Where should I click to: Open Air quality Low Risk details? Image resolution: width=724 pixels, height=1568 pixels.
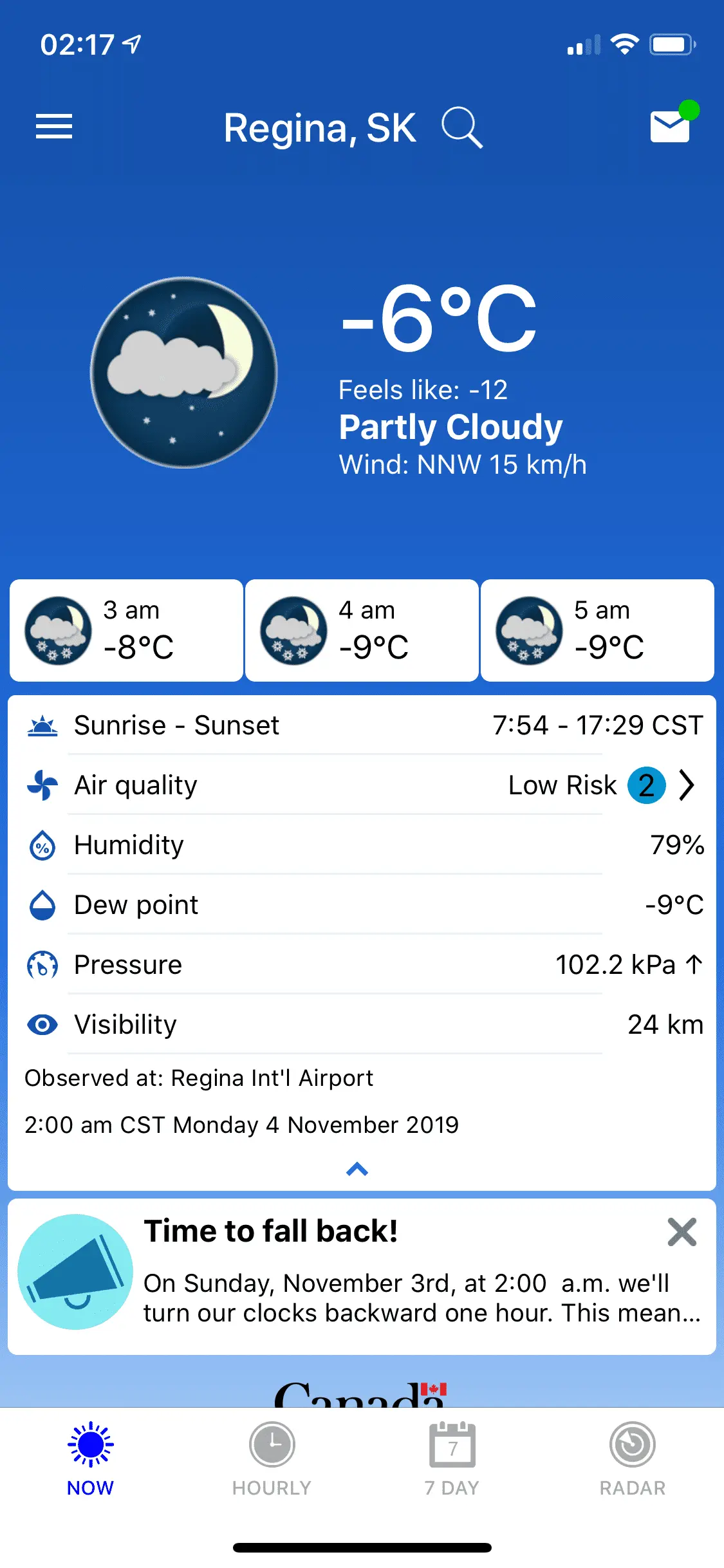pyautogui.click(x=686, y=785)
